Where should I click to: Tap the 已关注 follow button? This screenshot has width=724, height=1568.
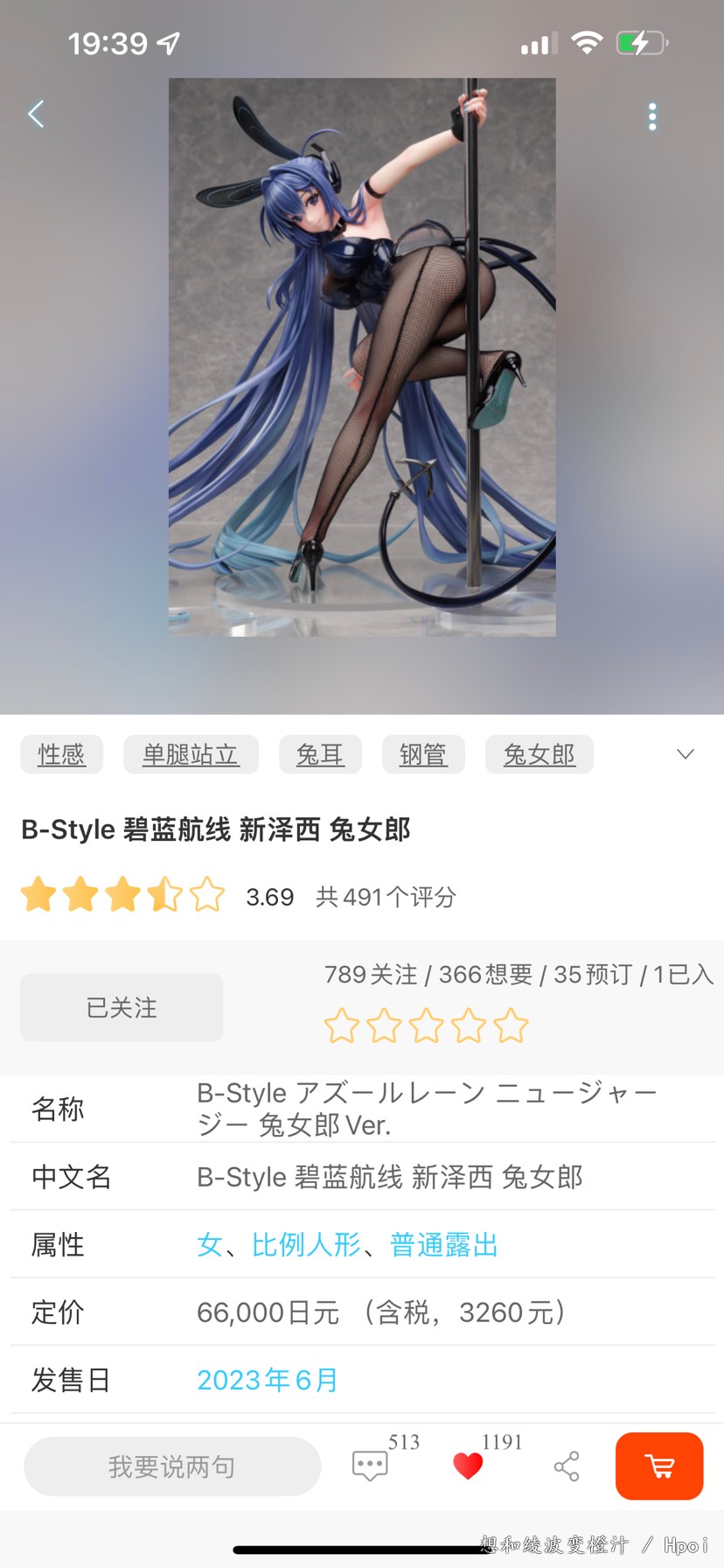[x=122, y=1007]
